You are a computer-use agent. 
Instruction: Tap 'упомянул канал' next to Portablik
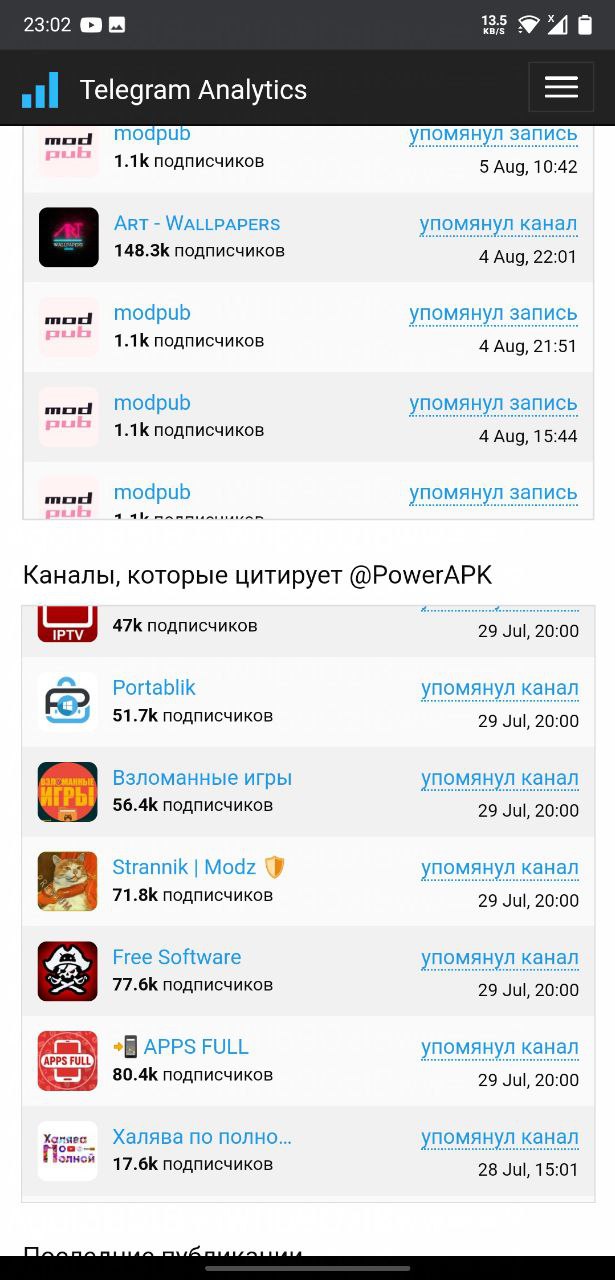499,688
